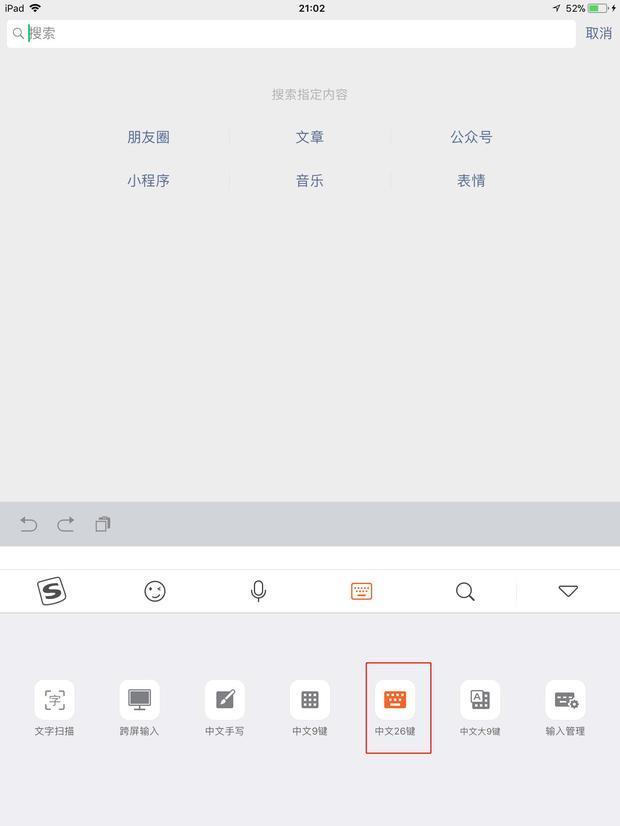The image size is (620, 826).
Task: Search within 公众号
Action: pos(471,137)
